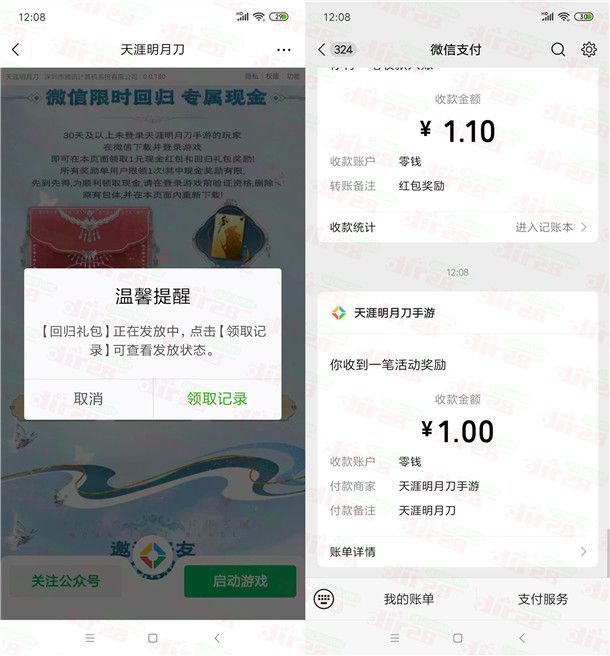The height and width of the screenshot is (656, 610).
Task: Search in 微信支付 conversation
Action: pyautogui.click(x=558, y=49)
